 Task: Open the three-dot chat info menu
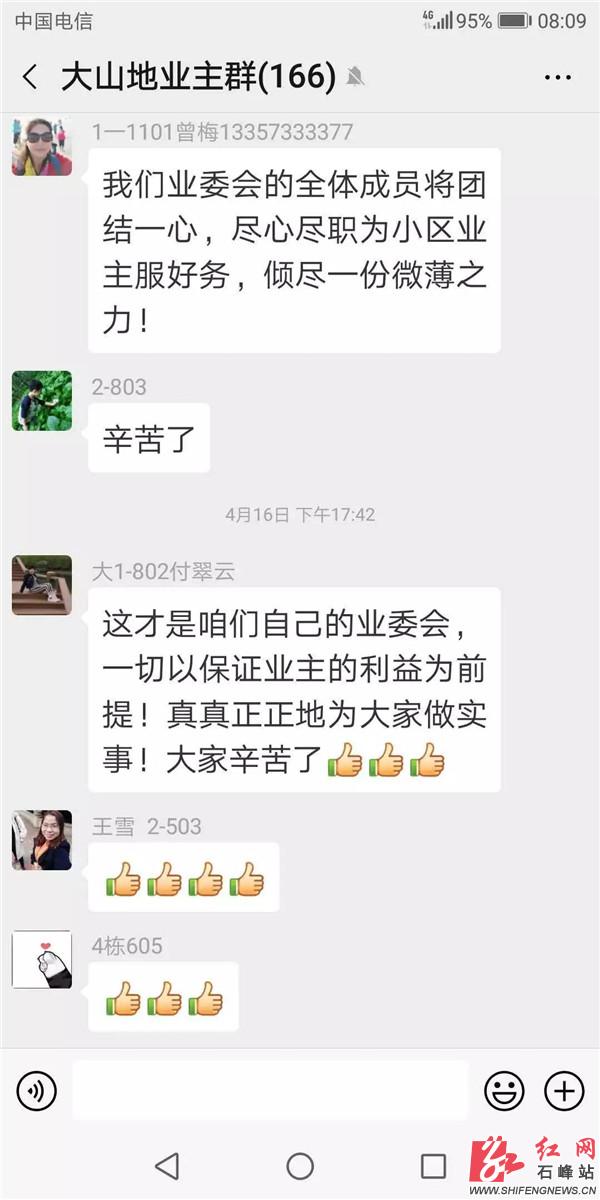557,77
